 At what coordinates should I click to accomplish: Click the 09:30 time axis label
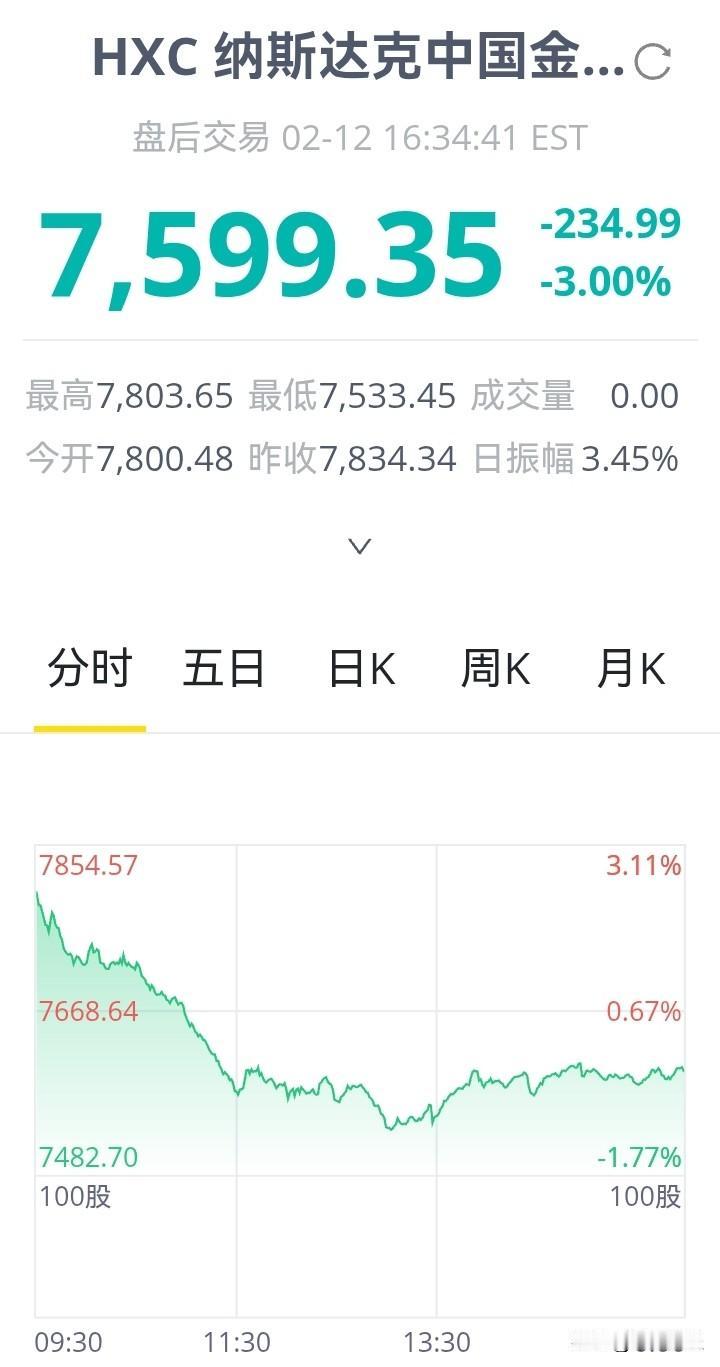[68, 1340]
